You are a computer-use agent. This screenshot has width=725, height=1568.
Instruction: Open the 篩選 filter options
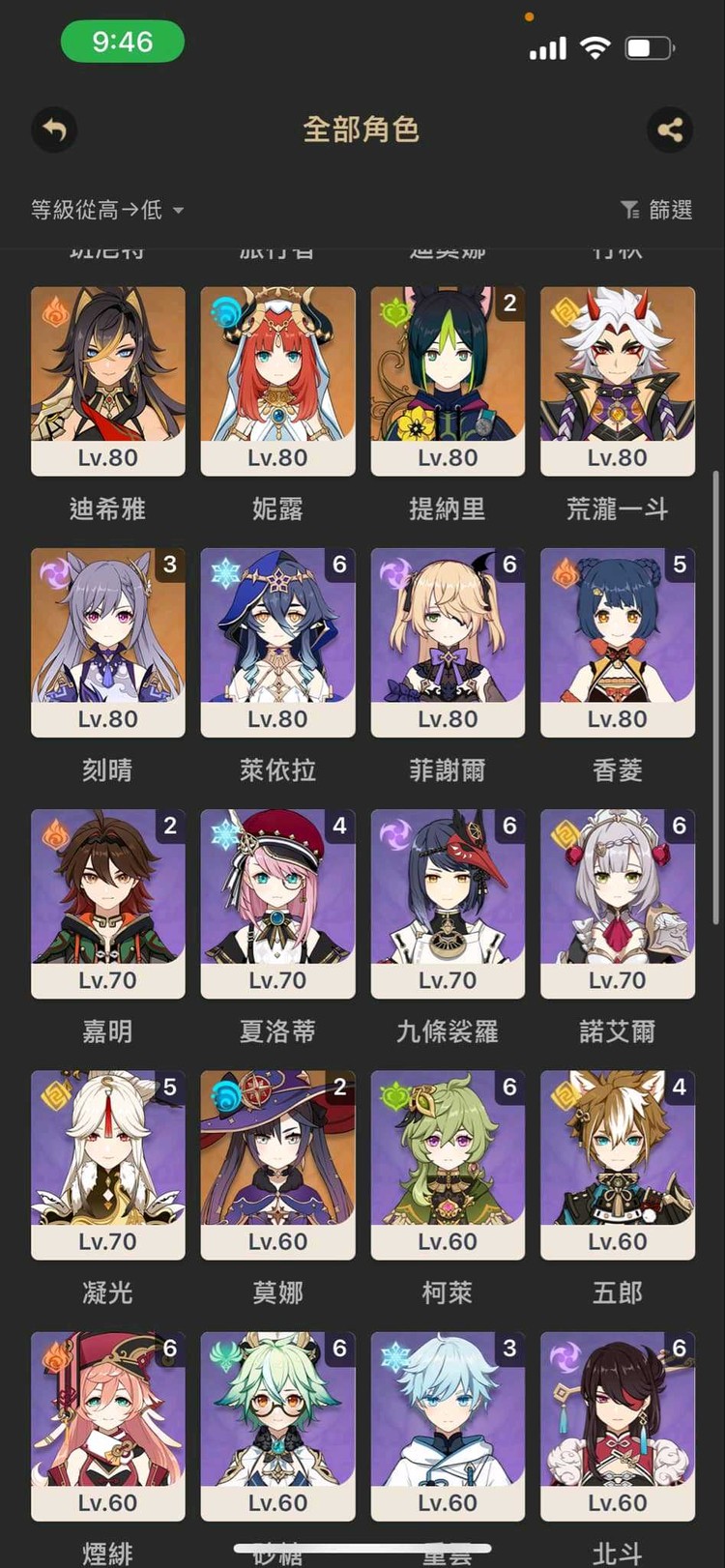pyautogui.click(x=656, y=210)
